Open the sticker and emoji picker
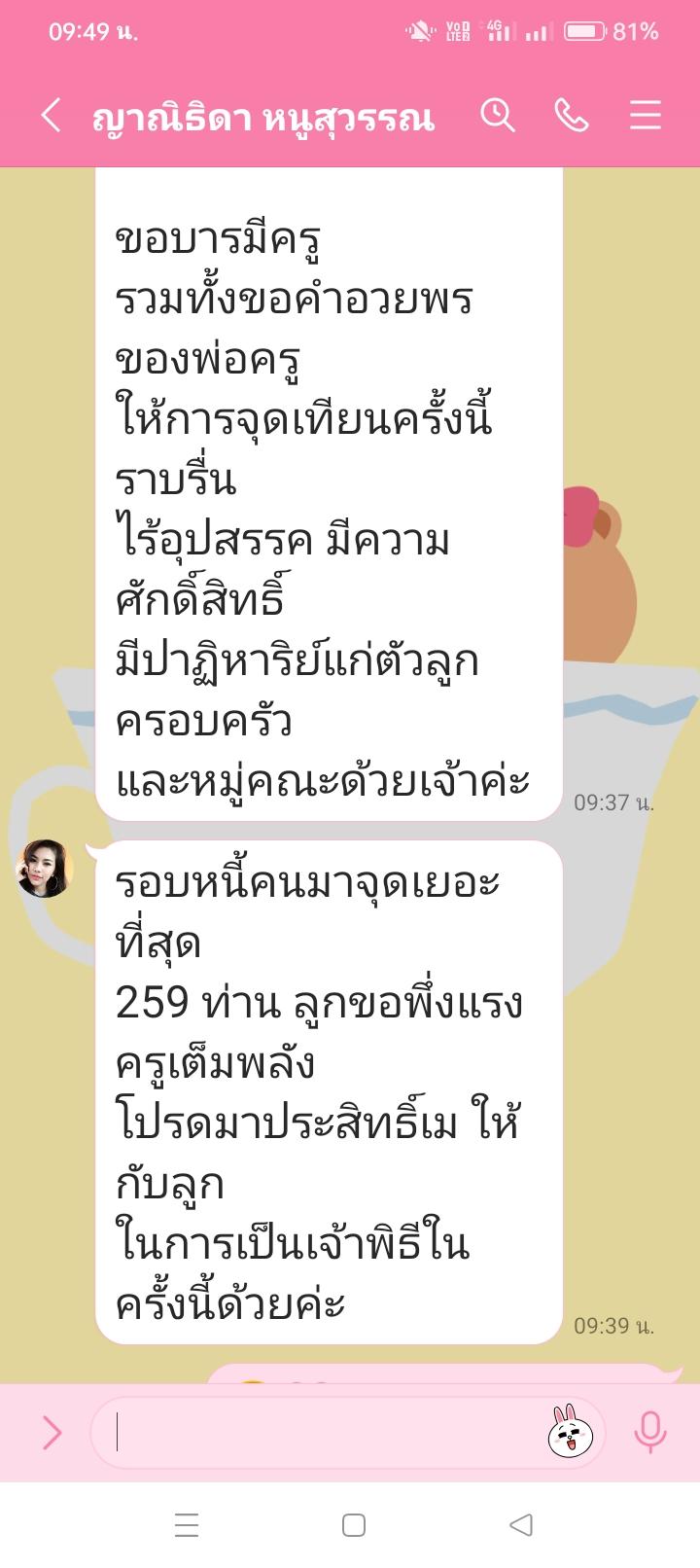The height and width of the screenshot is (1568, 700). pos(571,1432)
